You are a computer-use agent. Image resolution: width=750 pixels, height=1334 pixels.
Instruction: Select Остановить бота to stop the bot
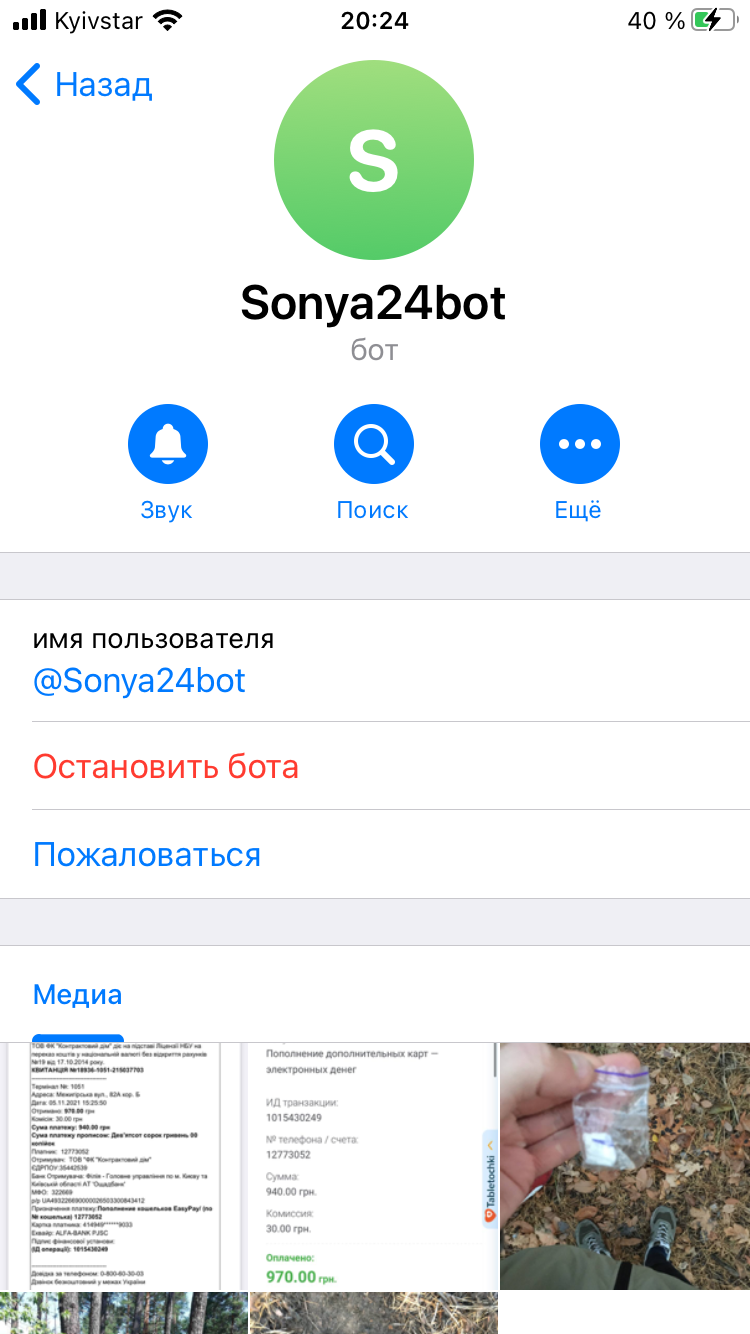click(x=375, y=766)
